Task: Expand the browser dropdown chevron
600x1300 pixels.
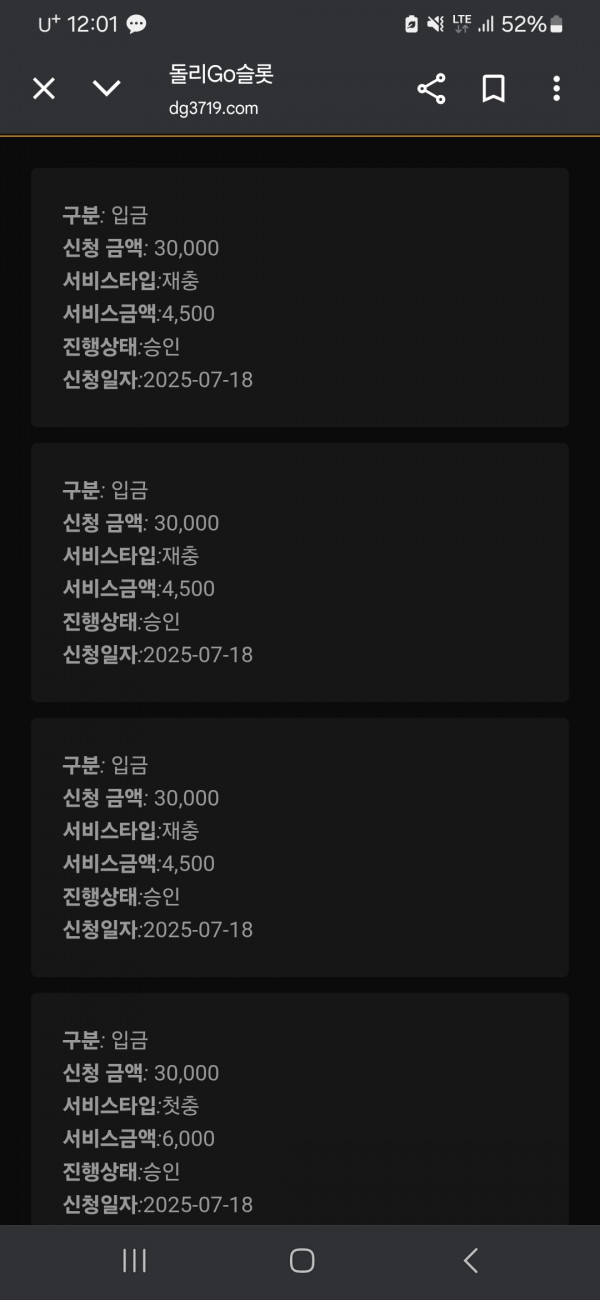Action: click(106, 89)
